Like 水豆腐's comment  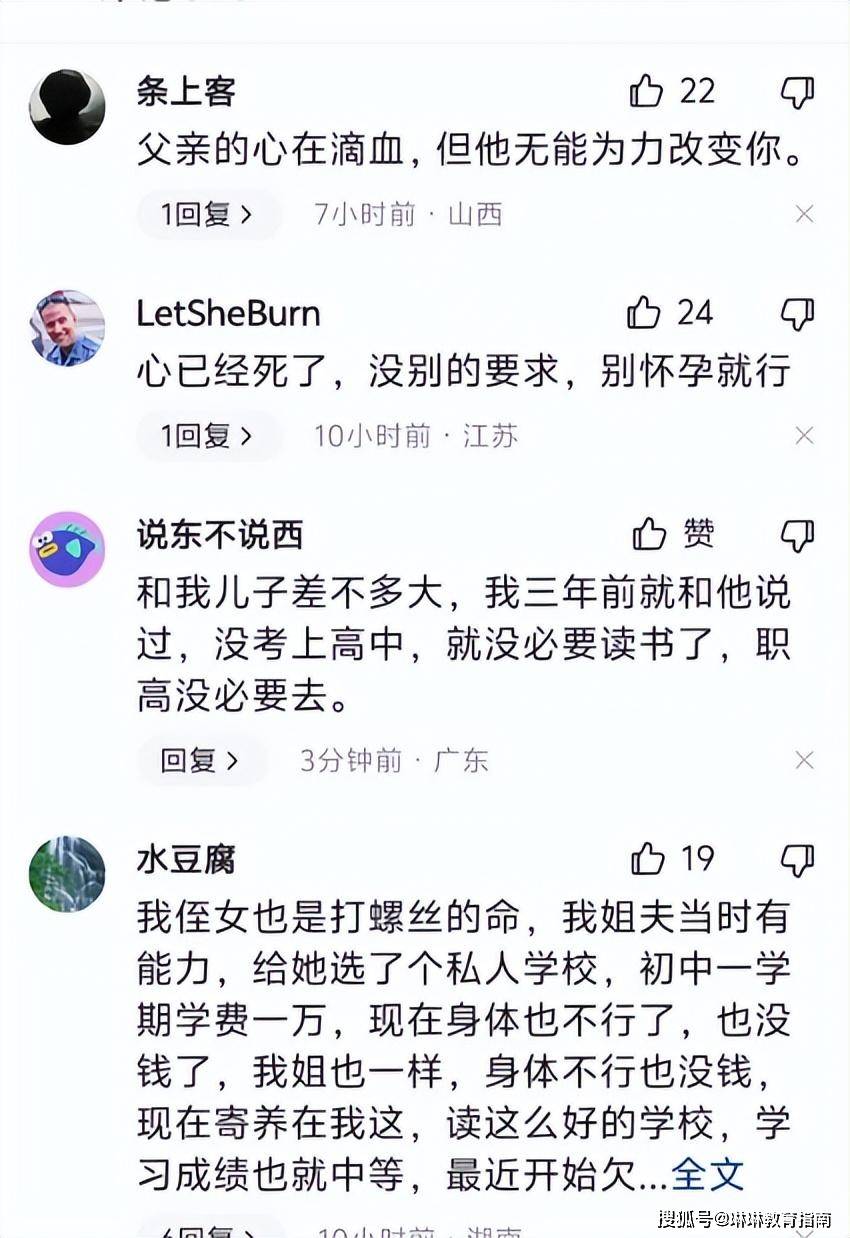648,859
